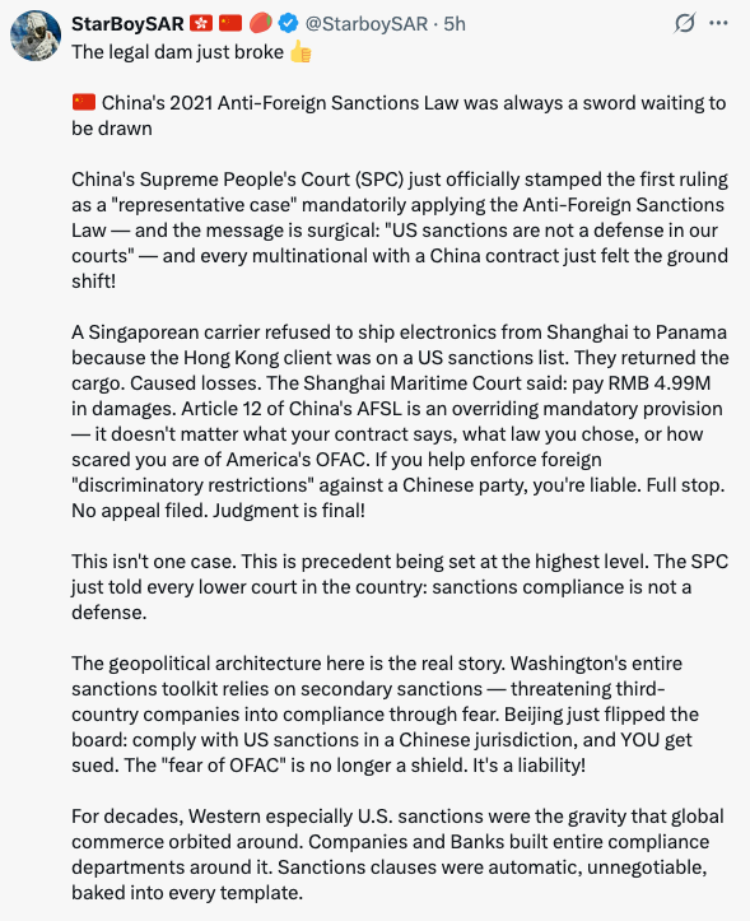750x921 pixels.
Task: Open the Grok icon on this post
Action: (684, 23)
